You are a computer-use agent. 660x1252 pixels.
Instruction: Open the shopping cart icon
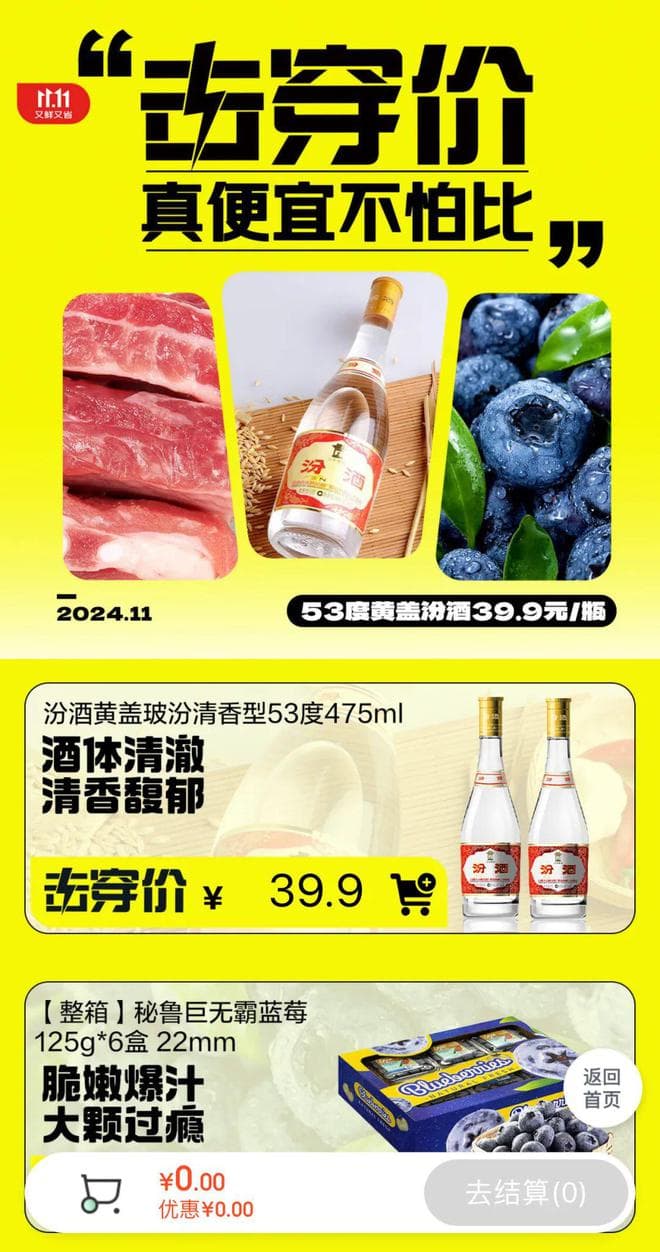coord(100,1192)
